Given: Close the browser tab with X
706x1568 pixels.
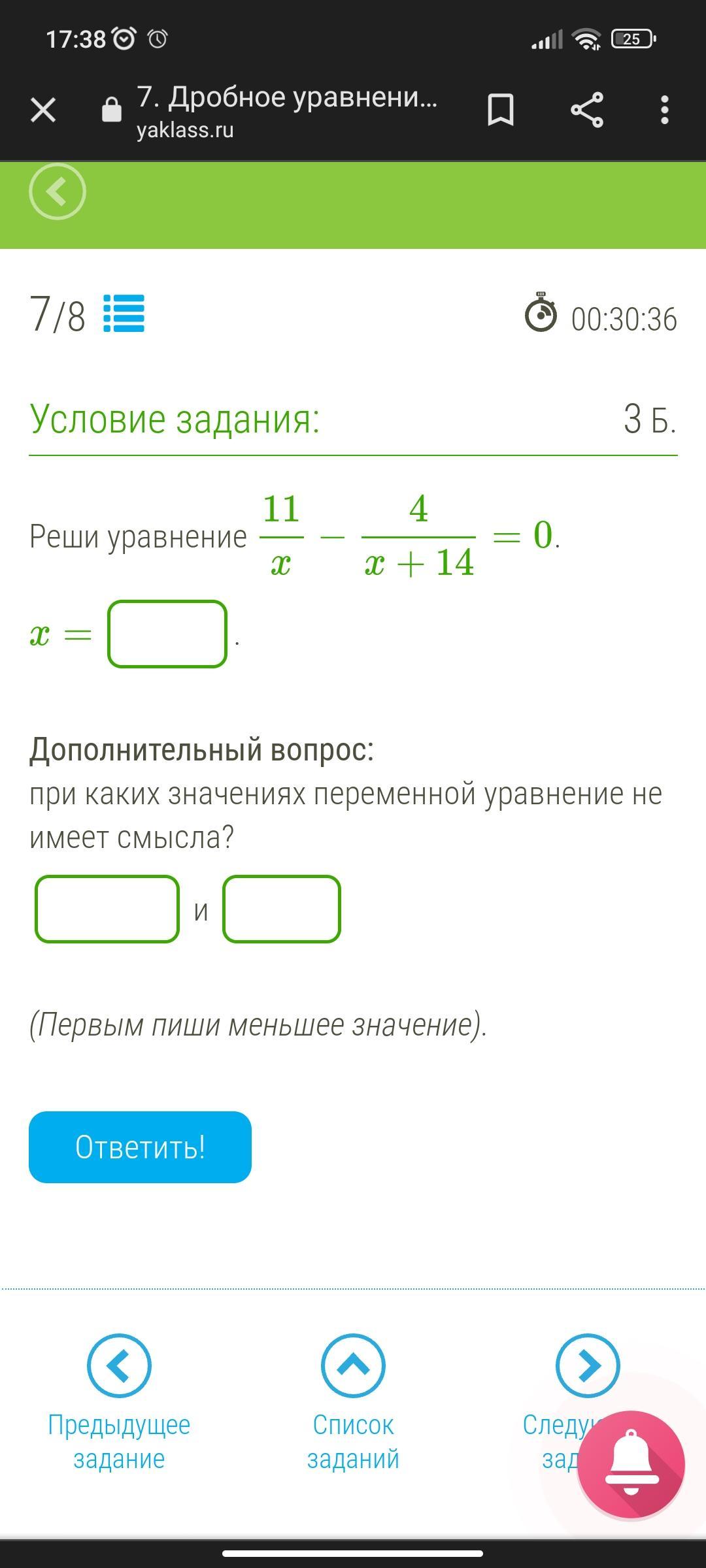Looking at the screenshot, I should click(43, 110).
